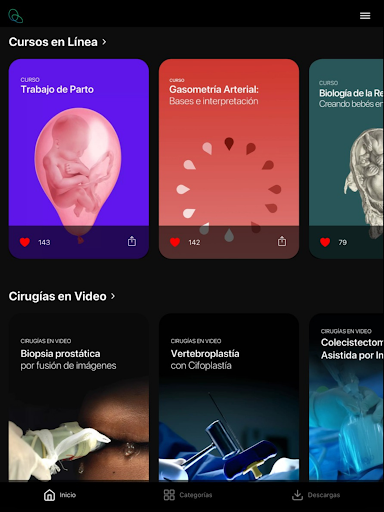Switch to the Categorías tab
Image resolution: width=384 pixels, height=512 pixels.
coord(188,495)
